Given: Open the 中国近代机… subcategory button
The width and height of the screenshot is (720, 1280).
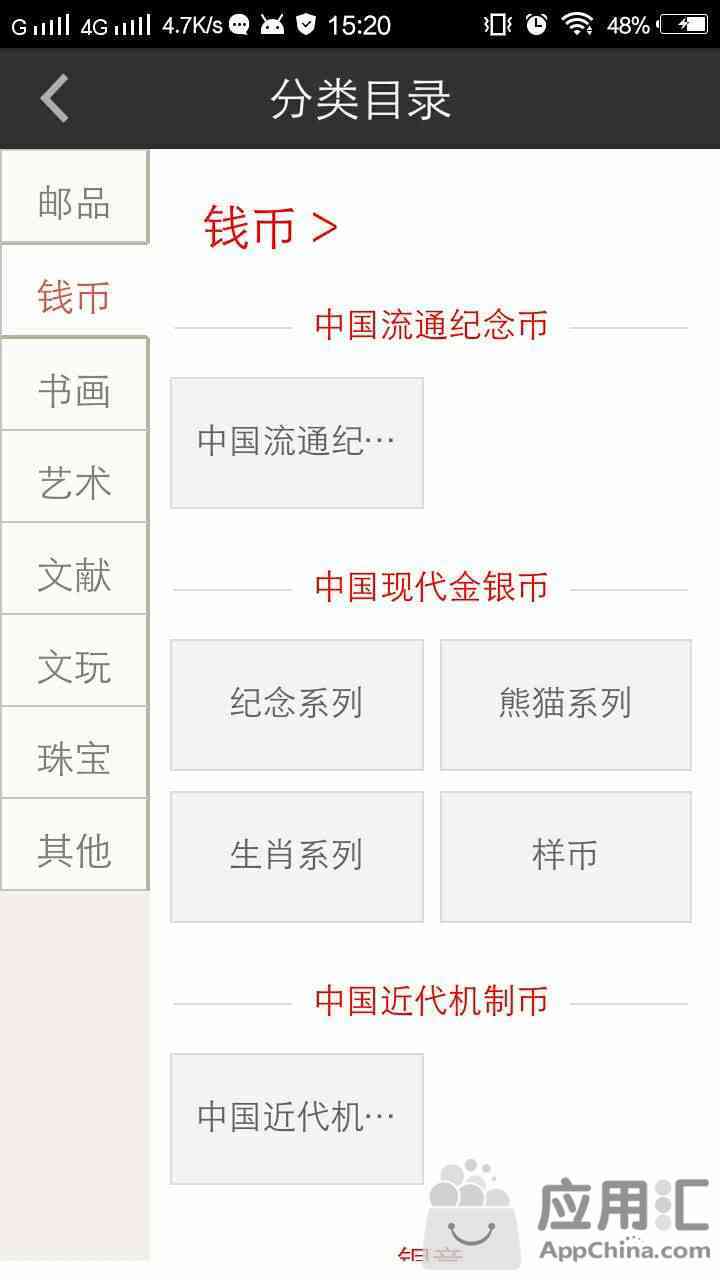Looking at the screenshot, I should point(297,1119).
